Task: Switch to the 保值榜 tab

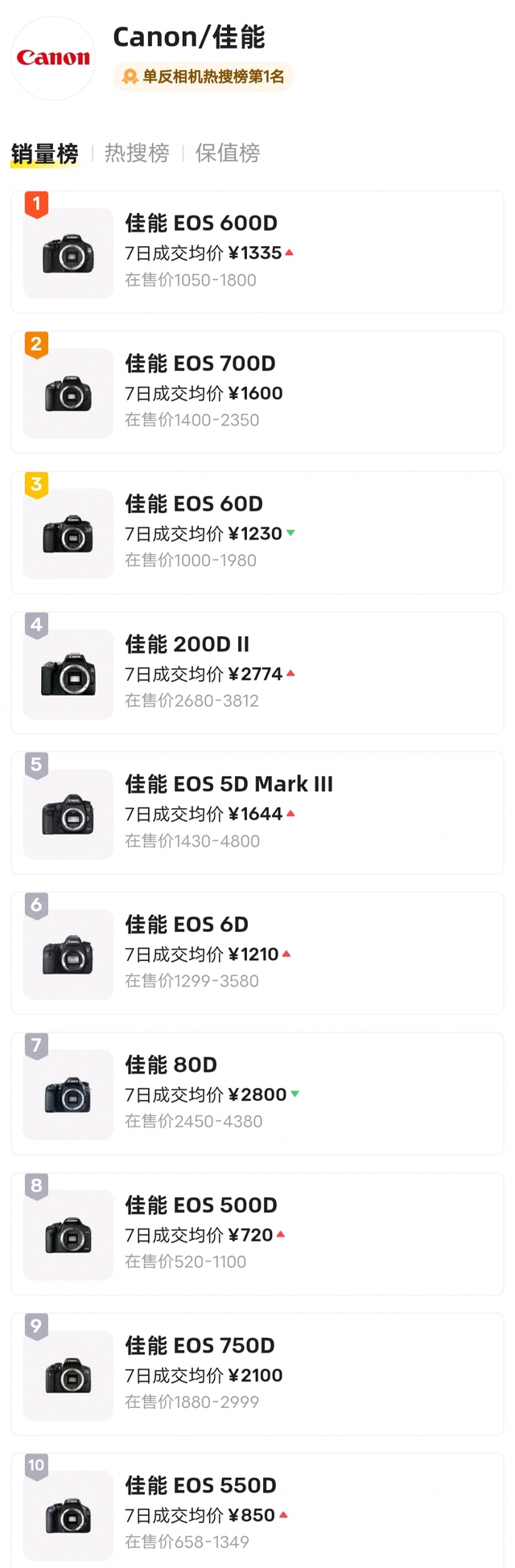Action: pos(228,153)
